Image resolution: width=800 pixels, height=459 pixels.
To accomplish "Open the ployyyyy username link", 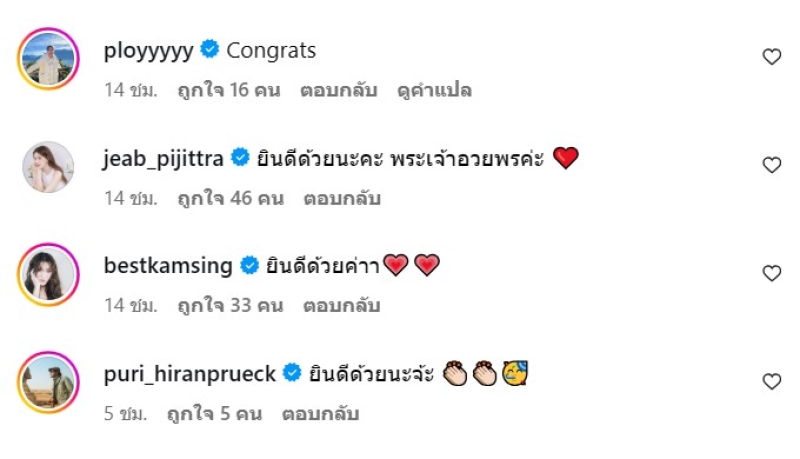I will [x=149, y=49].
